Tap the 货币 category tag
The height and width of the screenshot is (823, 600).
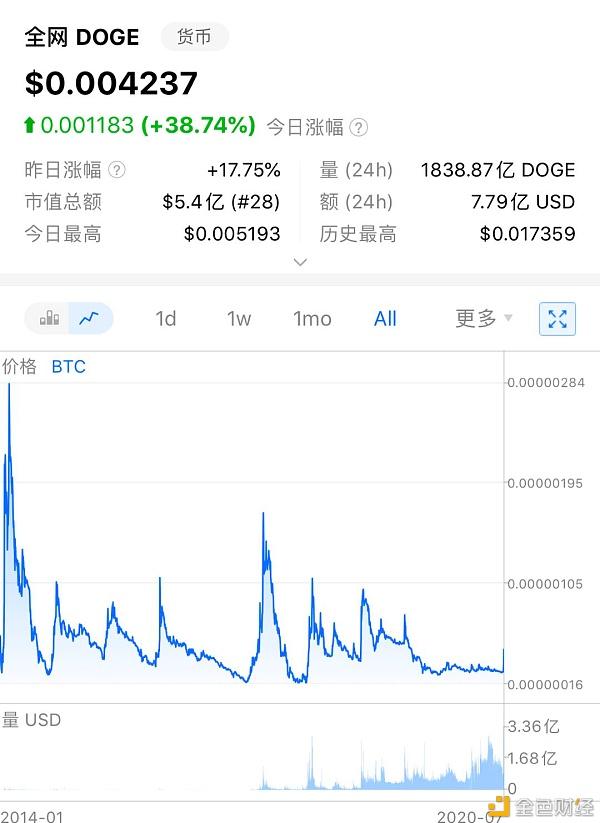pyautogui.click(x=194, y=38)
